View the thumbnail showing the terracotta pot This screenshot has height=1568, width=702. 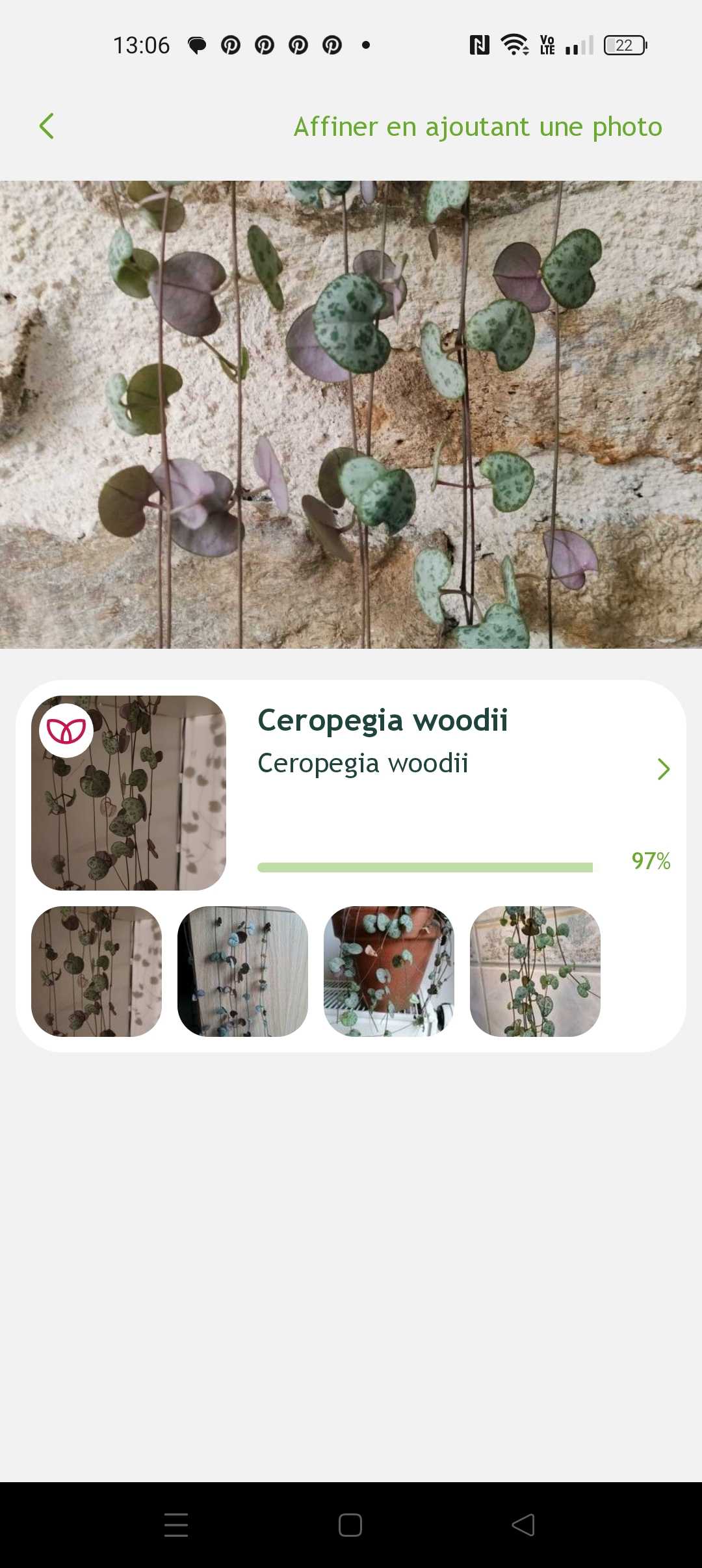coord(389,971)
